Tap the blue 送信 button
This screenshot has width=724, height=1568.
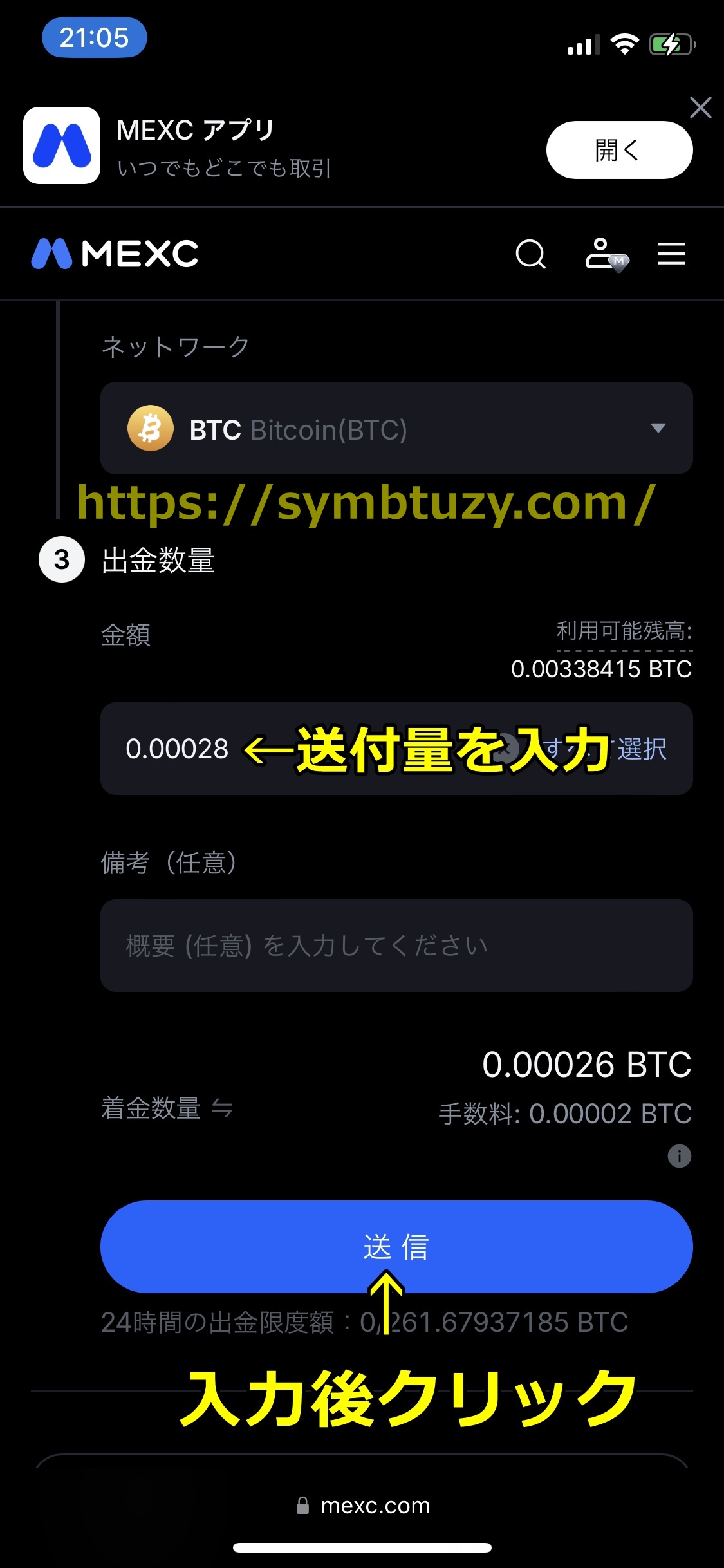coord(396,1247)
